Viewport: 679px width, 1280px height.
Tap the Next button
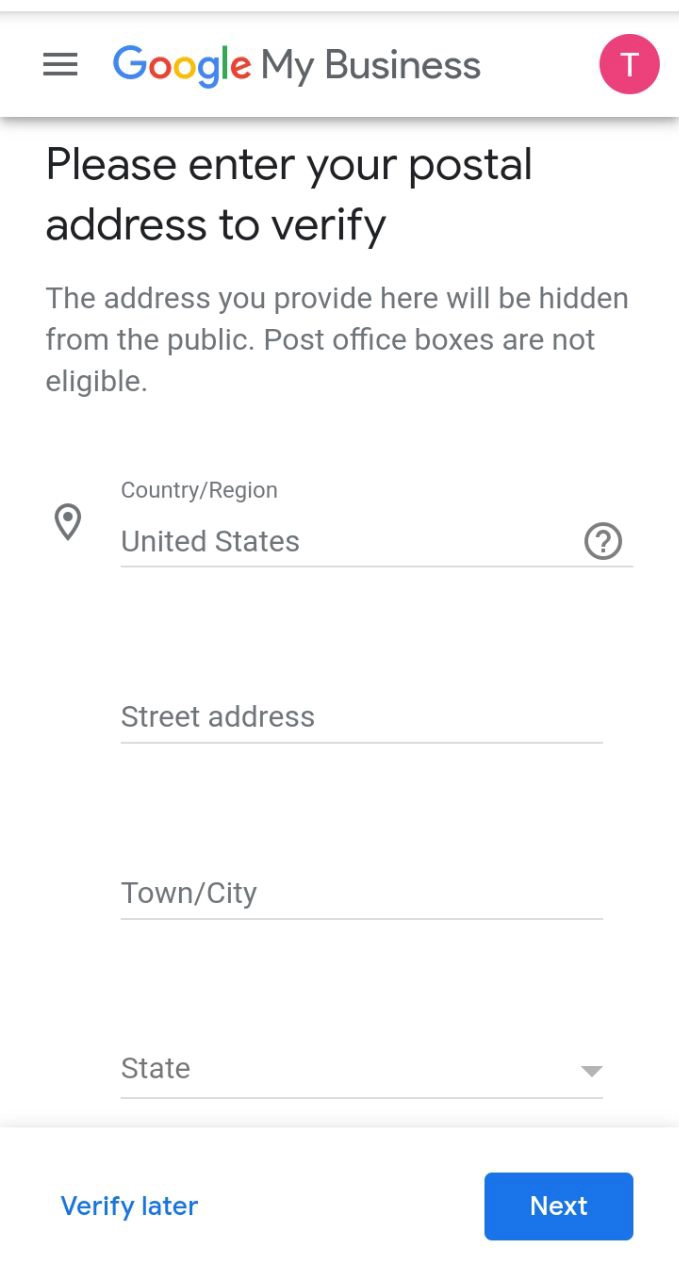coord(558,1206)
